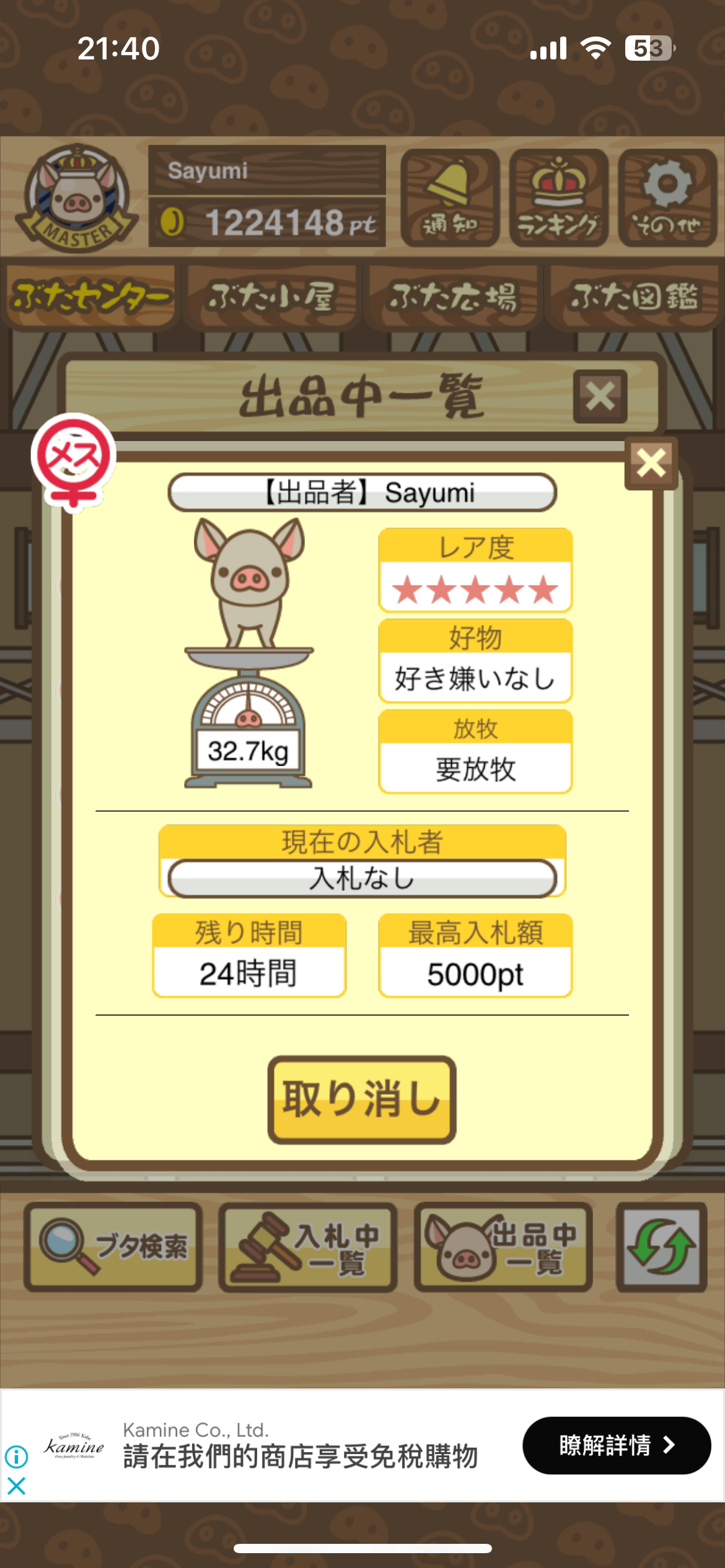Open その他 settings gear

point(667,198)
